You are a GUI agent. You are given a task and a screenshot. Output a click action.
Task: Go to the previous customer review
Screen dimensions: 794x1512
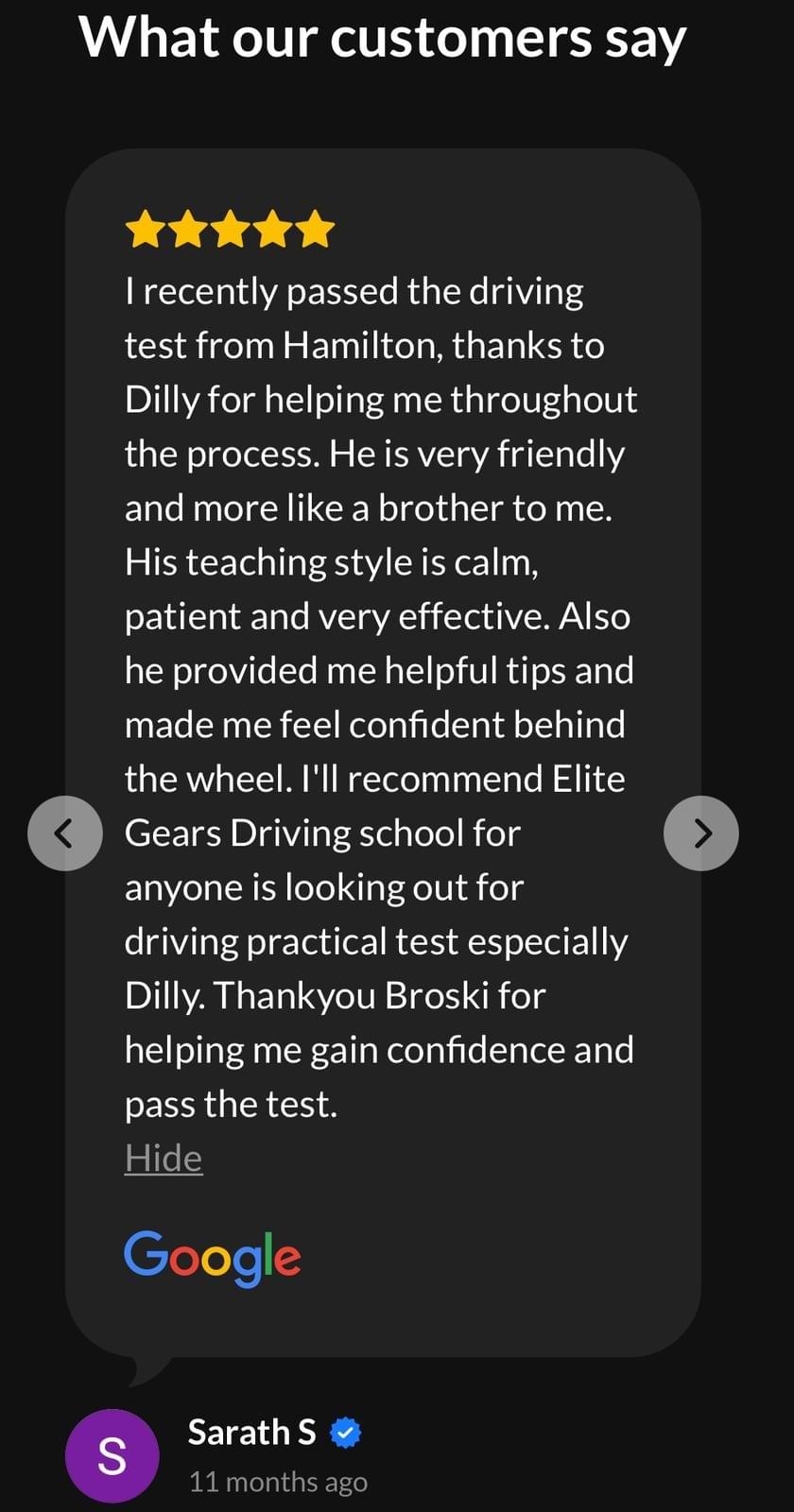click(64, 833)
